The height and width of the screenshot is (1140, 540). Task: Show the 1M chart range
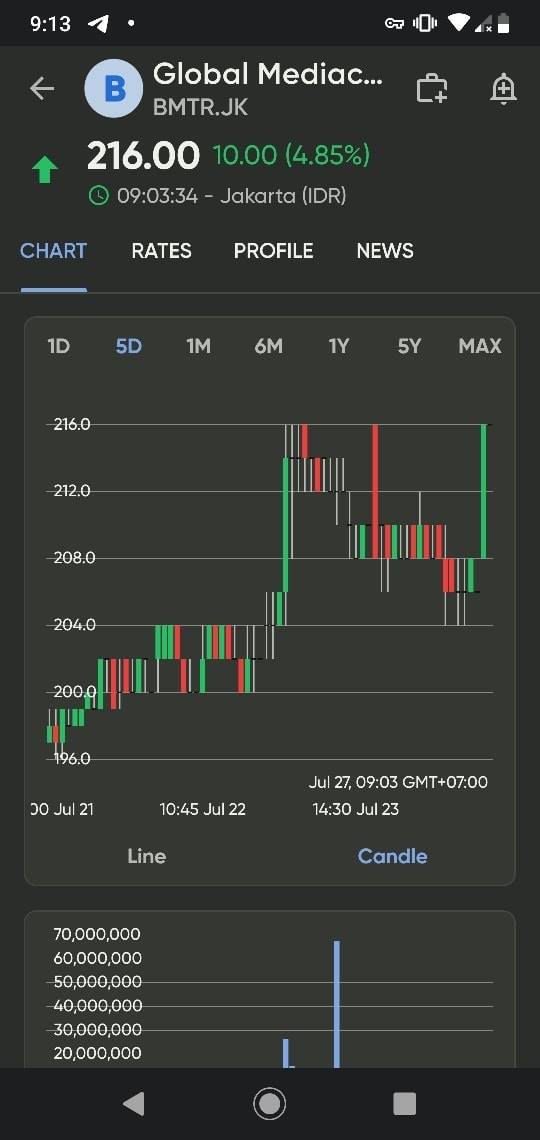[198, 346]
